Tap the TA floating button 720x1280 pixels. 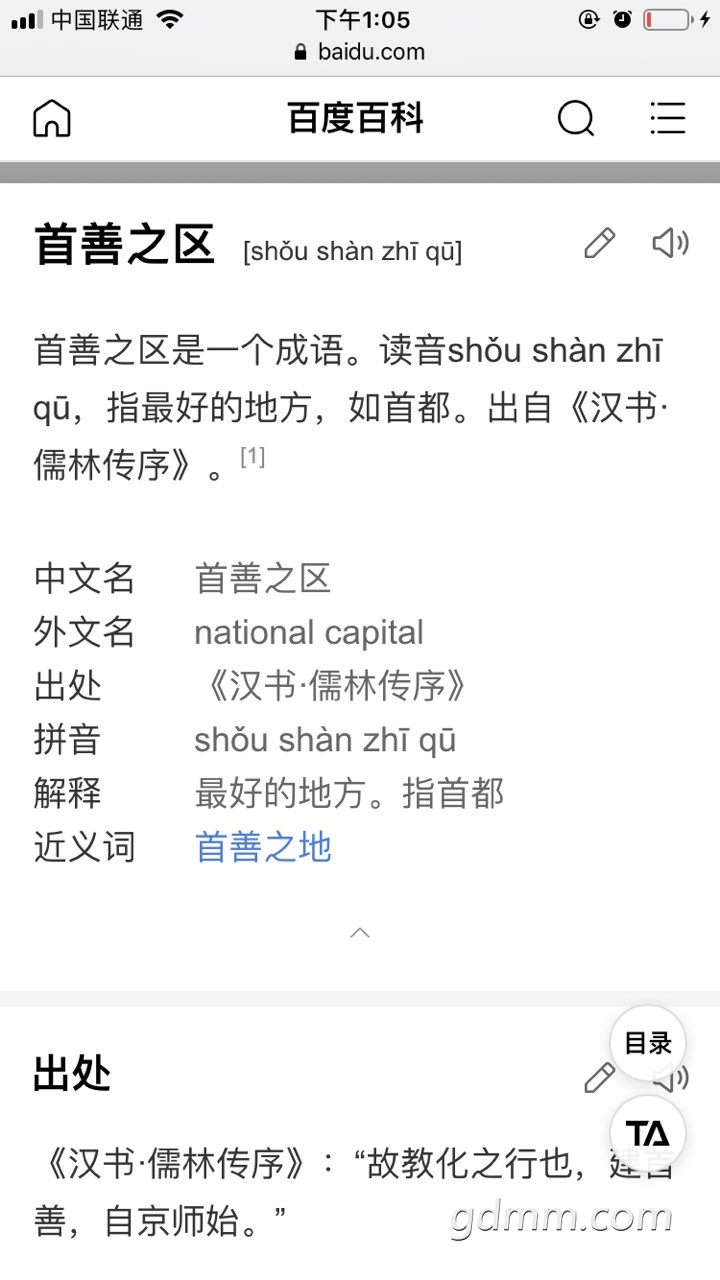[648, 1134]
